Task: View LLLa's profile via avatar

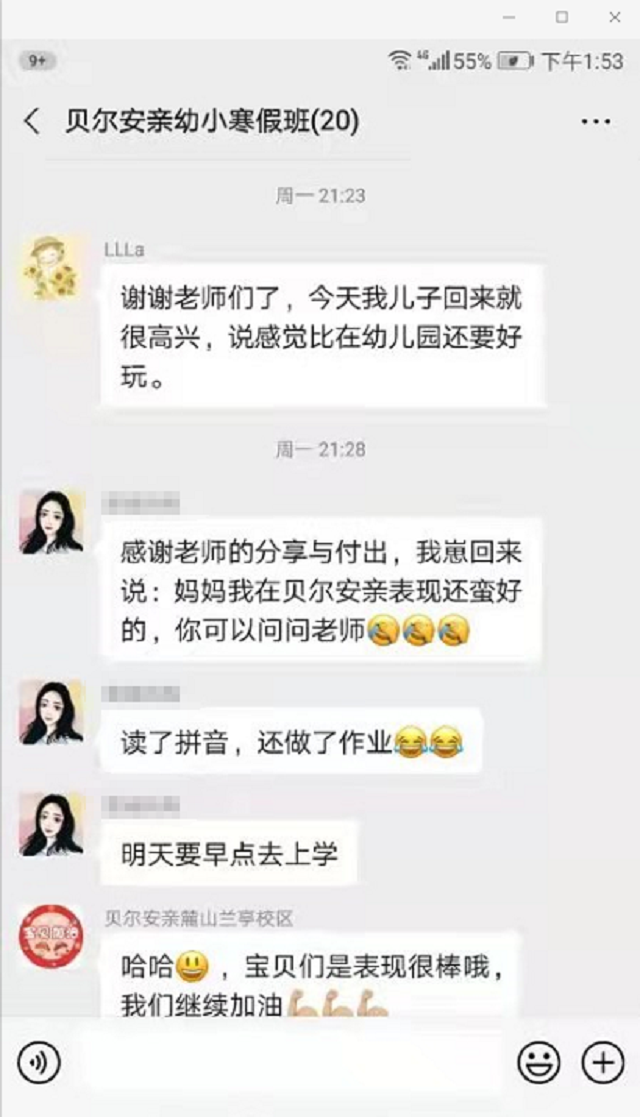Action: coord(52,267)
